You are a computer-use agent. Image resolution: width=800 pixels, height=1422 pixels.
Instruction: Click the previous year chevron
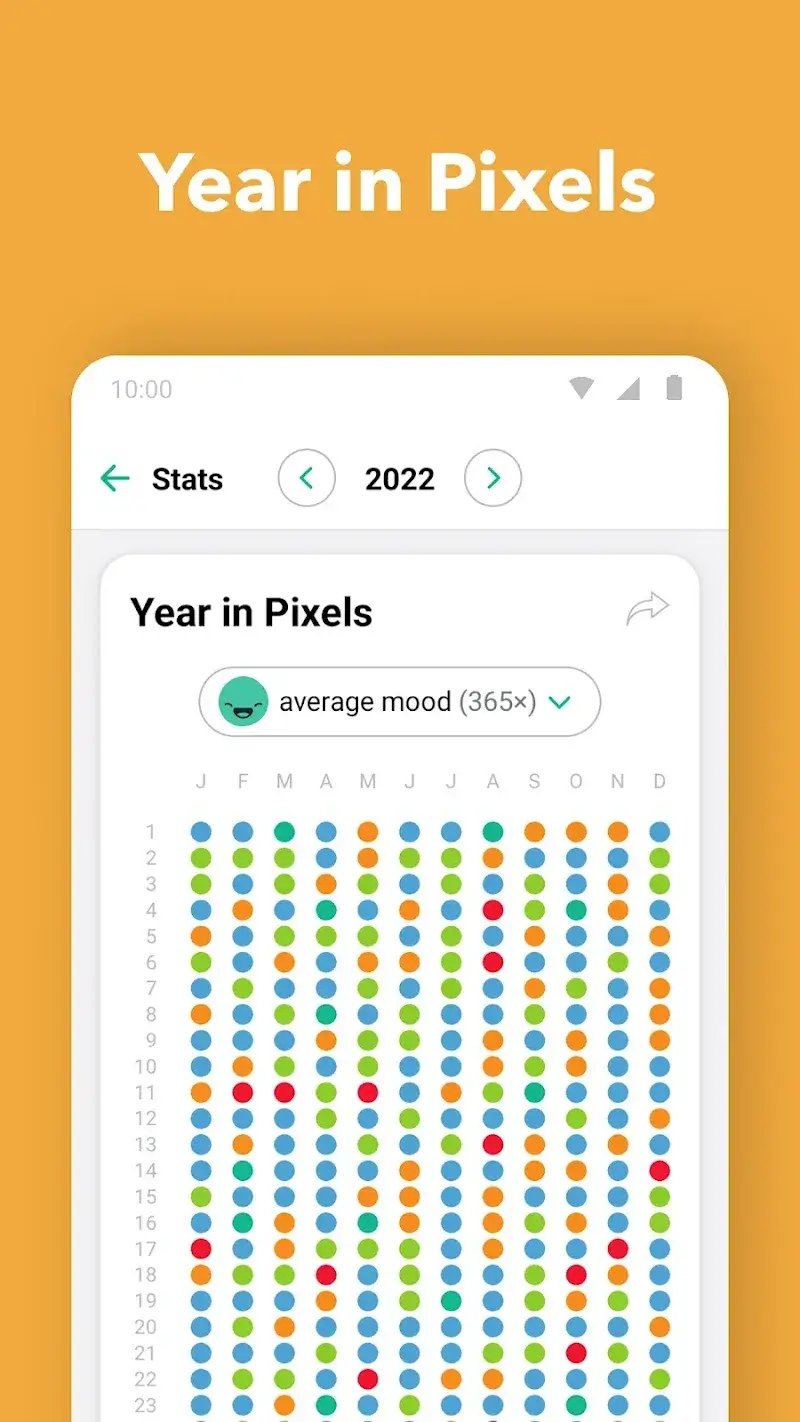point(307,479)
